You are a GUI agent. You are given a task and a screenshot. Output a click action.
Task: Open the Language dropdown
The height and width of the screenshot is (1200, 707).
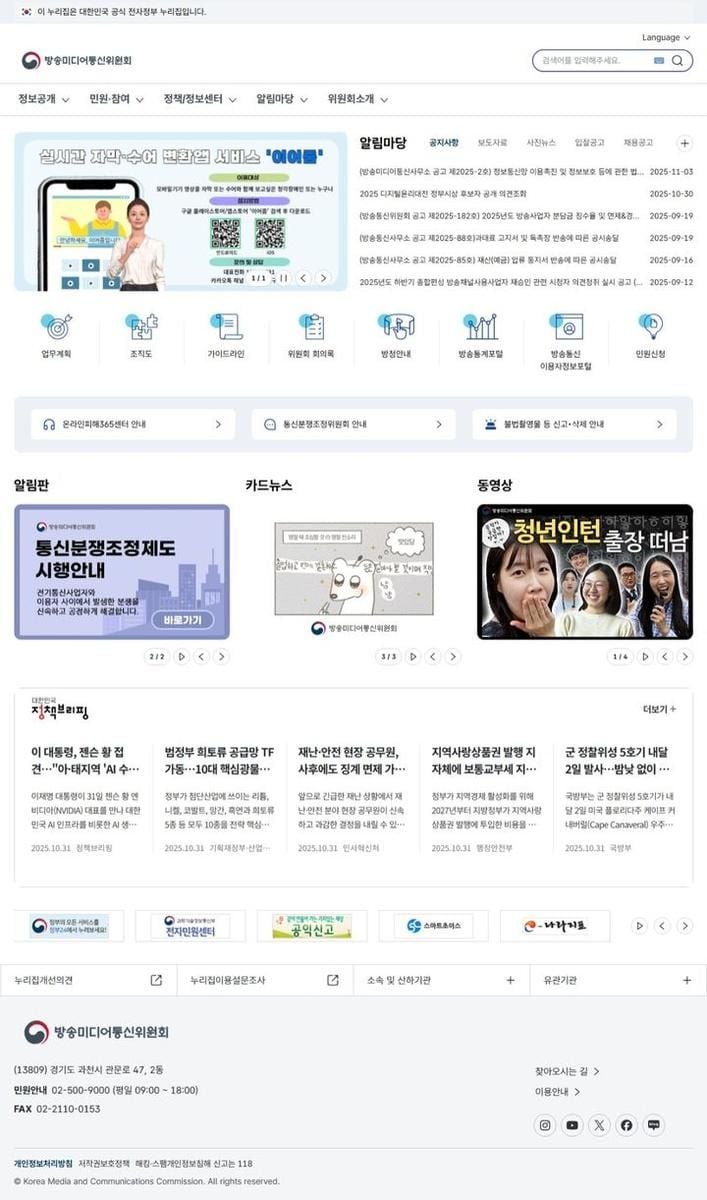[665, 38]
